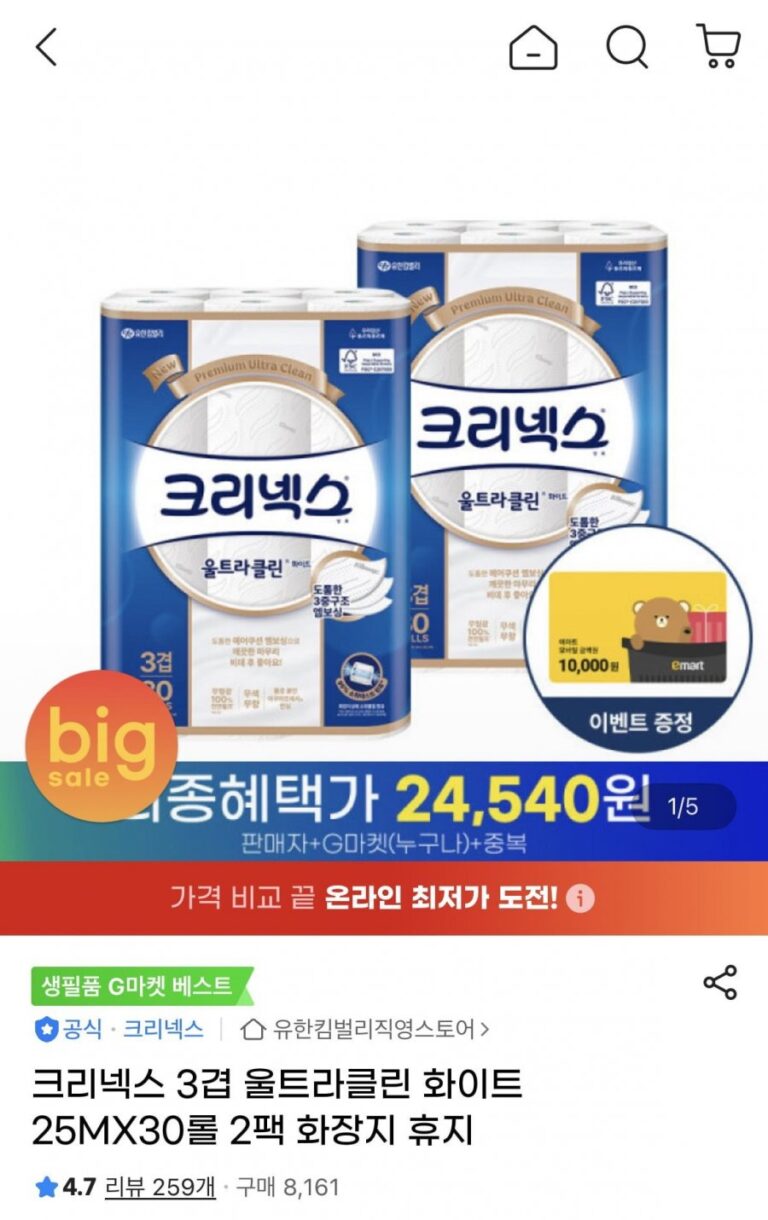Share this Kleenex product
This screenshot has height=1220, width=768.
720,983
